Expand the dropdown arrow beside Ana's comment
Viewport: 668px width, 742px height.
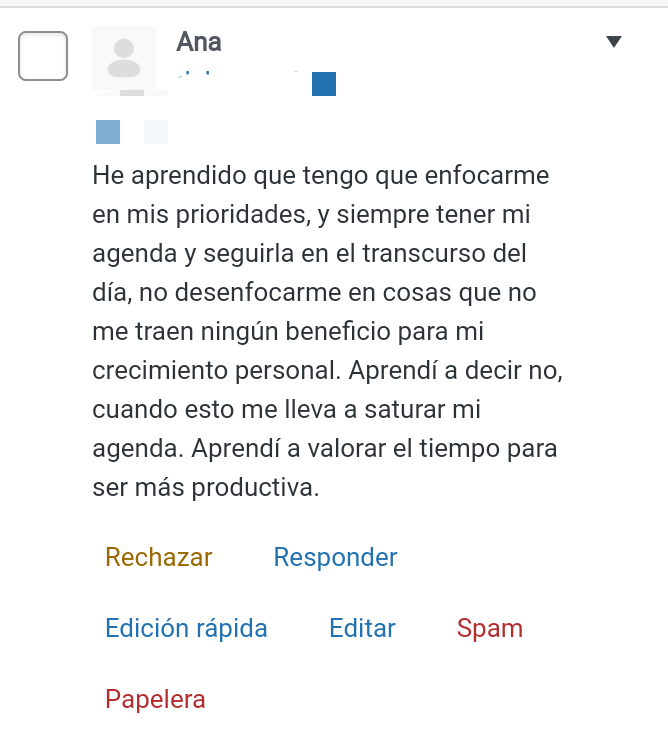pyautogui.click(x=615, y=42)
